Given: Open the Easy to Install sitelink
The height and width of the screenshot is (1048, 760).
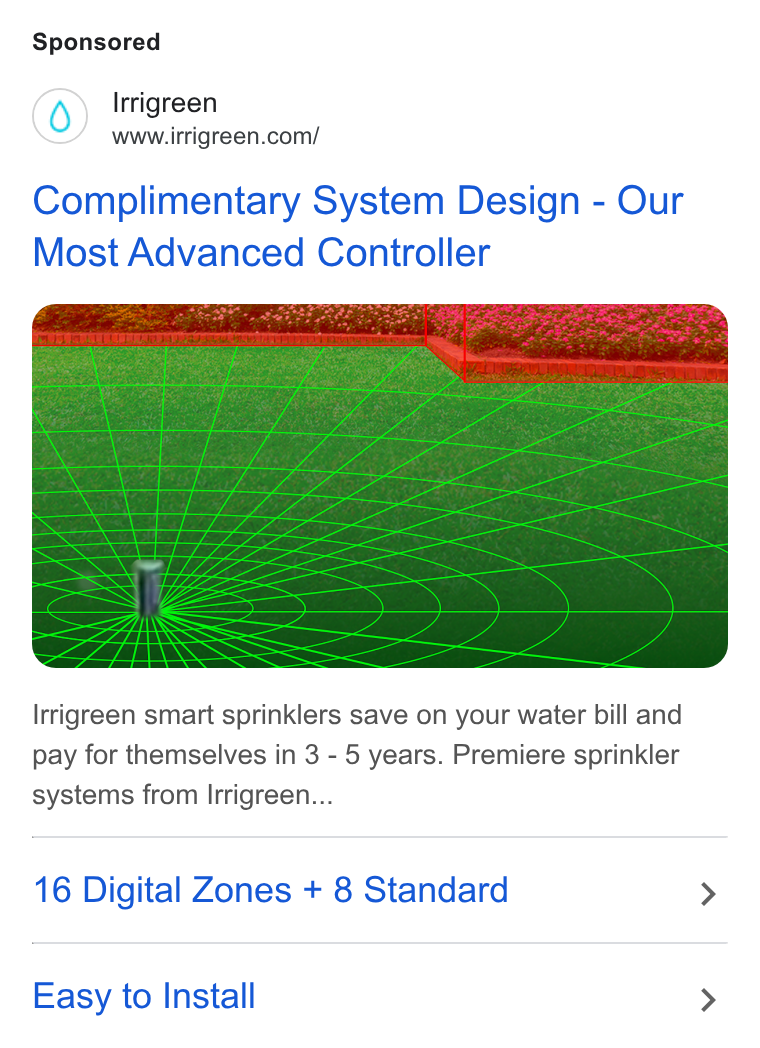Looking at the screenshot, I should tap(380, 996).
